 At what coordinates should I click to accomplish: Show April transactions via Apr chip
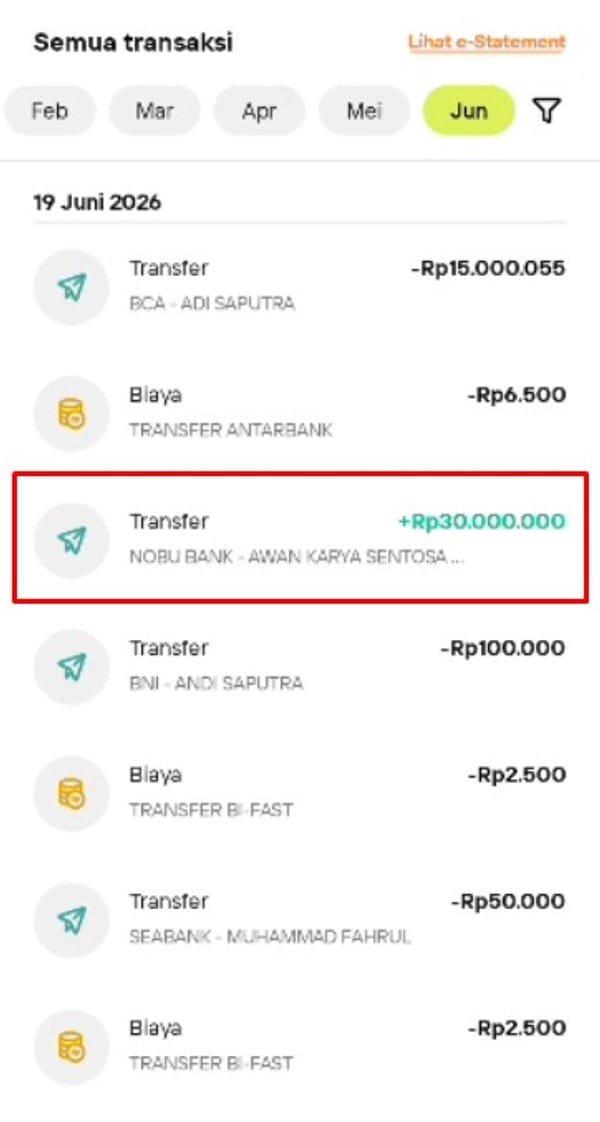[260, 111]
